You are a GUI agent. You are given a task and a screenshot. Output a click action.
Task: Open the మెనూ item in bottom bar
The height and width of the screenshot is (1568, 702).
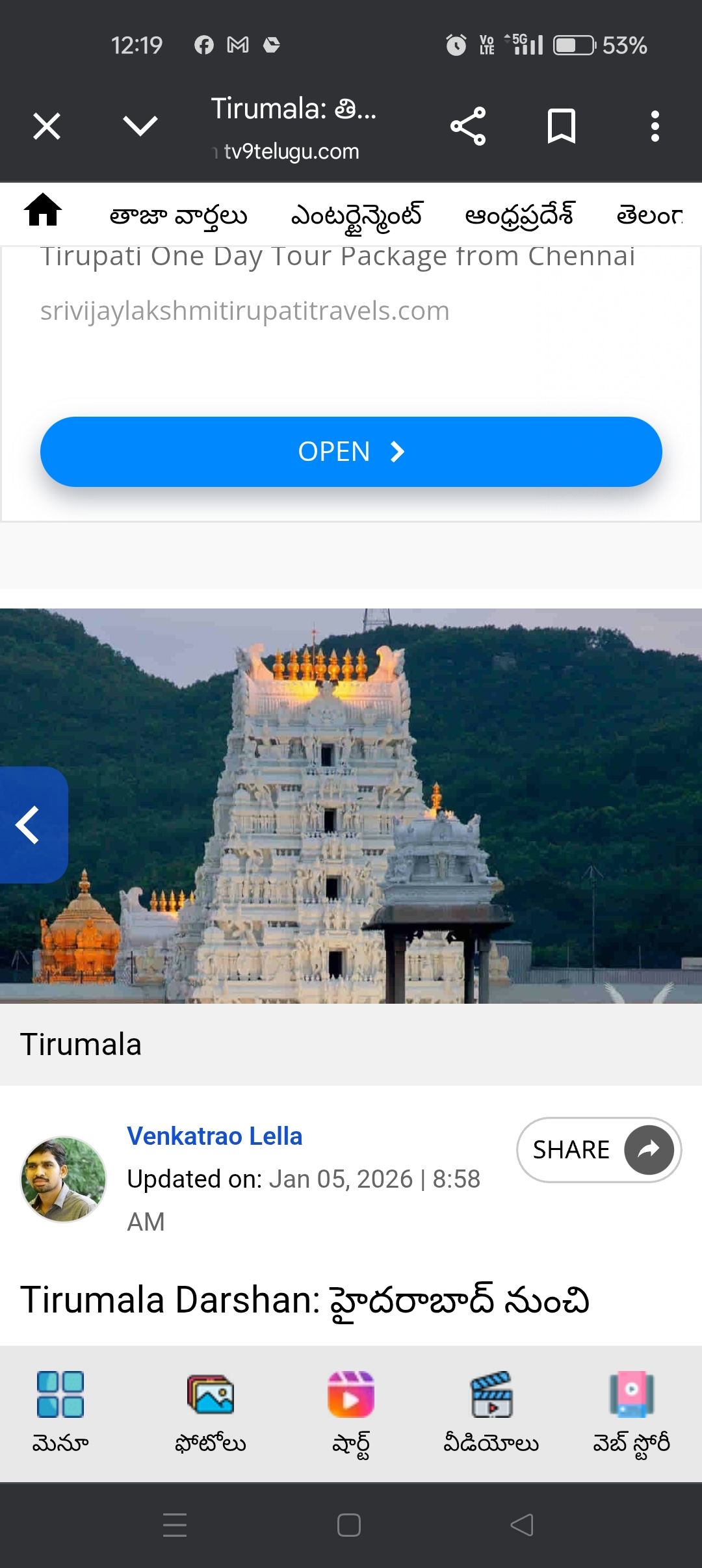pyautogui.click(x=60, y=1411)
